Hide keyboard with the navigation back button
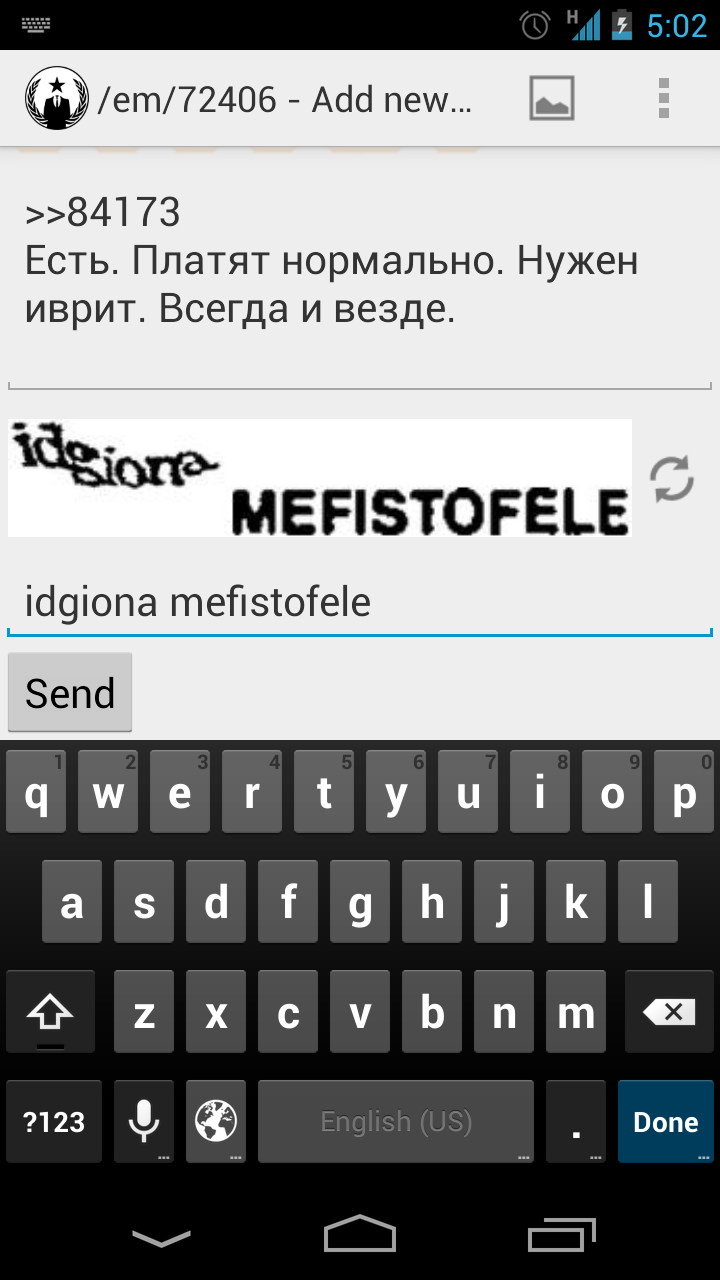This screenshot has width=720, height=1280. pyautogui.click(x=161, y=1238)
